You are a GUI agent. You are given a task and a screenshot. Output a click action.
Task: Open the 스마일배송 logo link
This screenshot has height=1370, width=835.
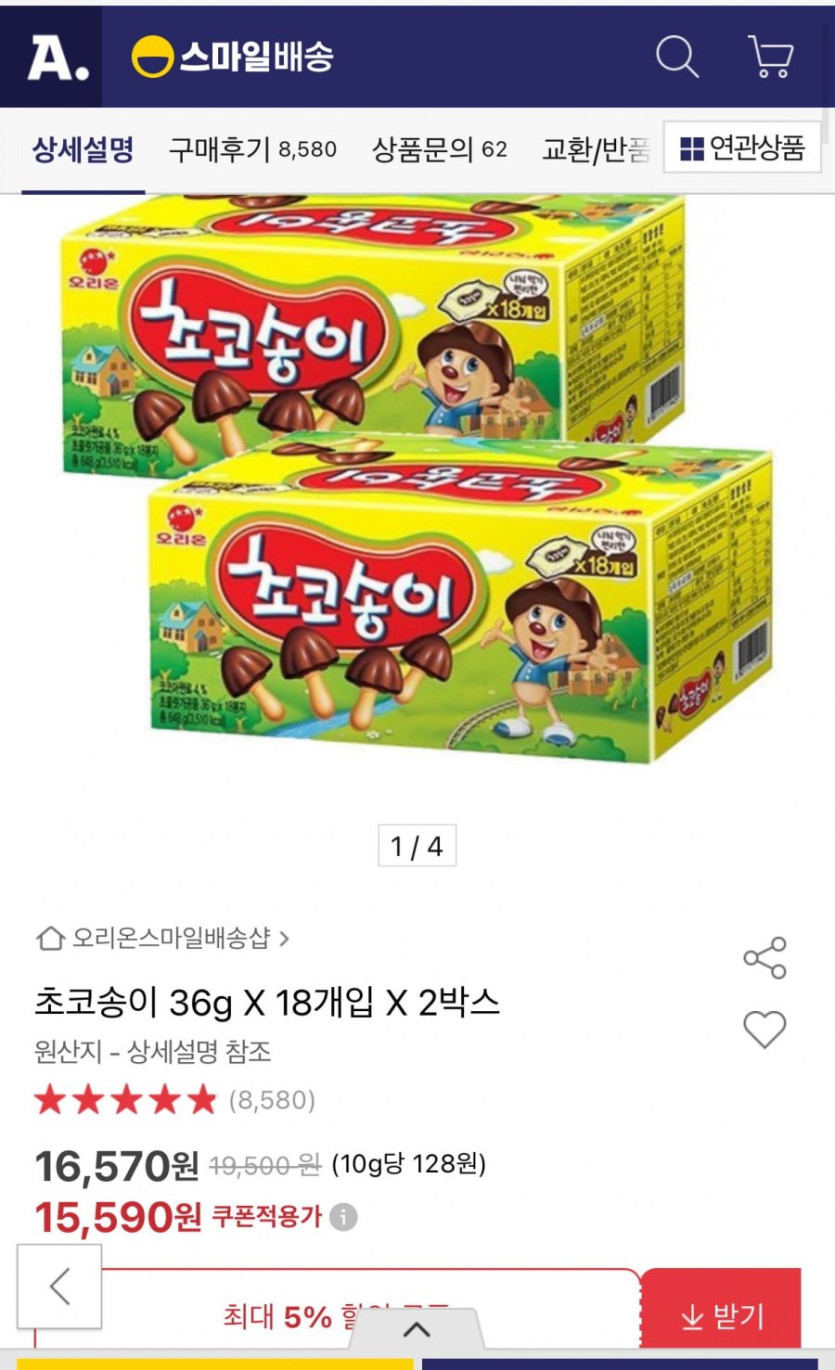point(233,57)
